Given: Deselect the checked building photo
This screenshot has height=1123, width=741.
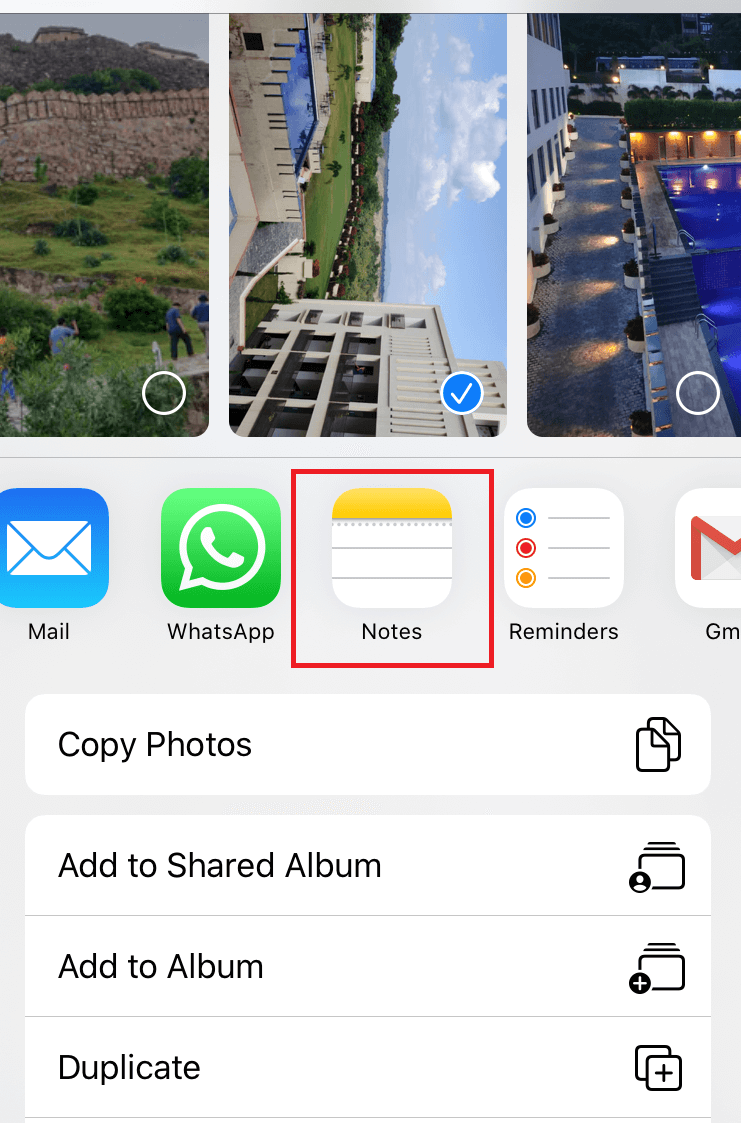Looking at the screenshot, I should 462,395.
